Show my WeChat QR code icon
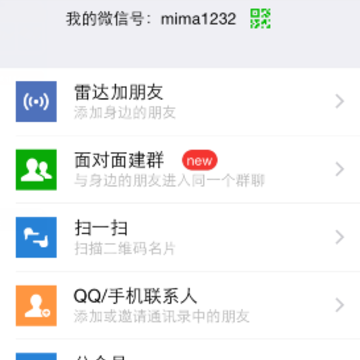Image resolution: width=360 pixels, height=360 pixels. tap(260, 19)
